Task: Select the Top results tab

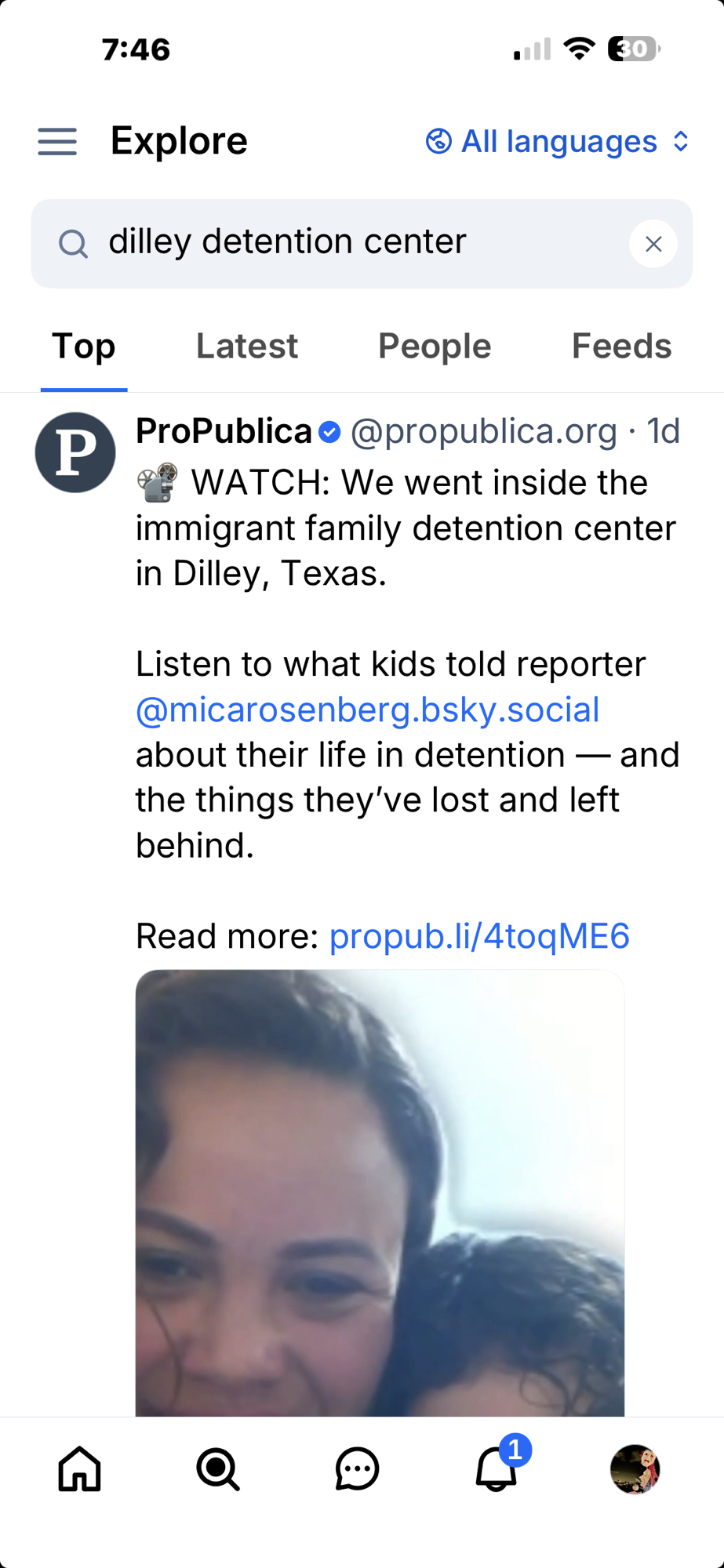Action: [84, 347]
